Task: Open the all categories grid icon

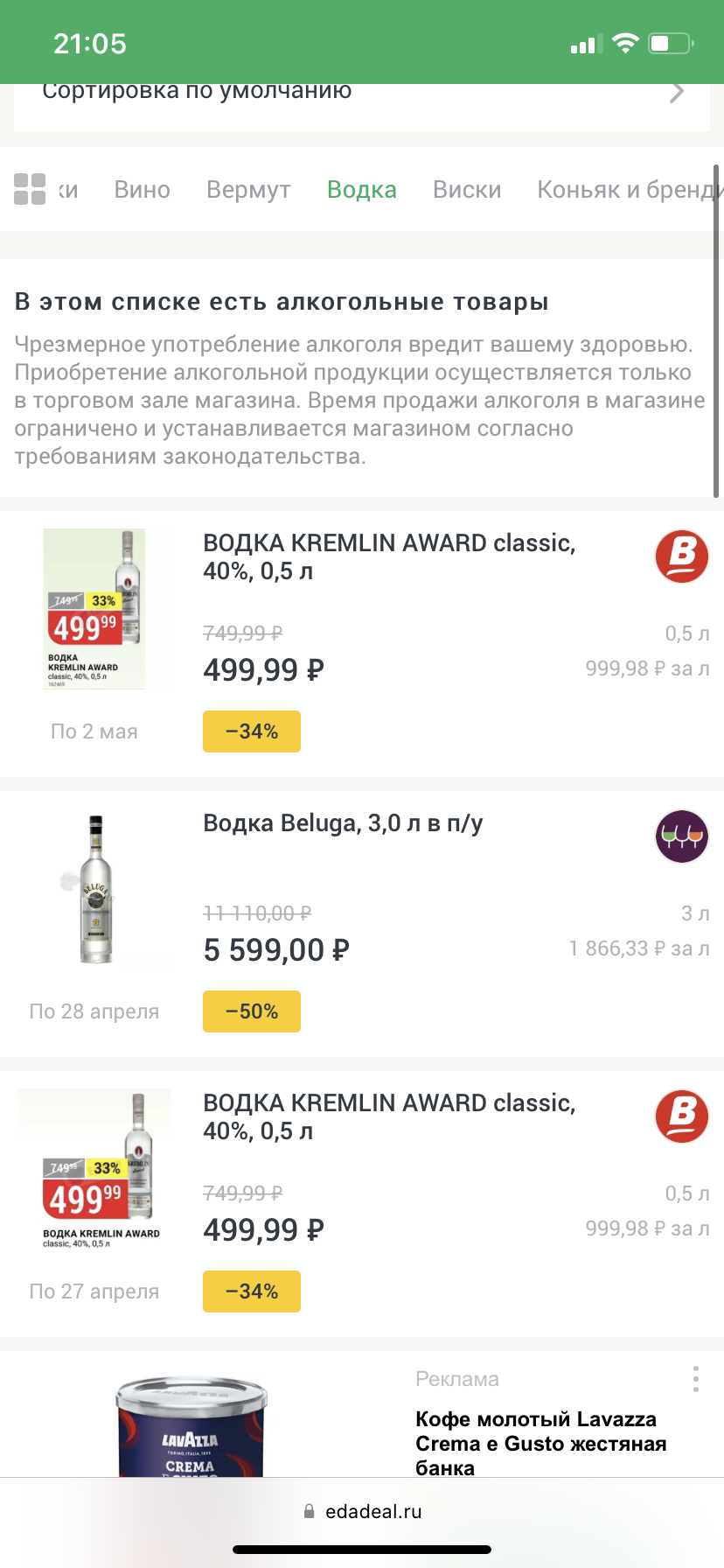Action: (30, 189)
